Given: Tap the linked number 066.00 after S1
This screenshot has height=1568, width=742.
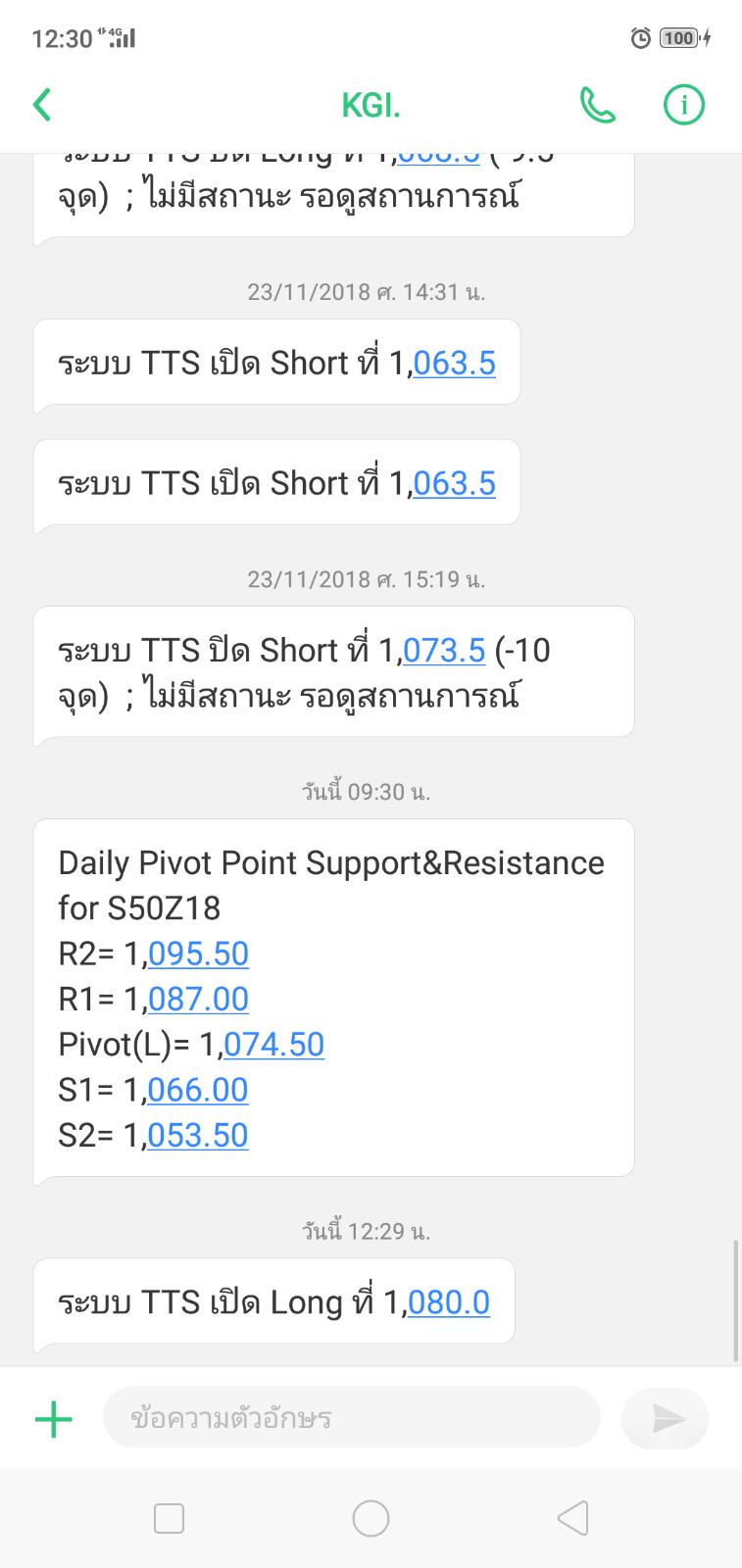Looking at the screenshot, I should pos(198,1090).
